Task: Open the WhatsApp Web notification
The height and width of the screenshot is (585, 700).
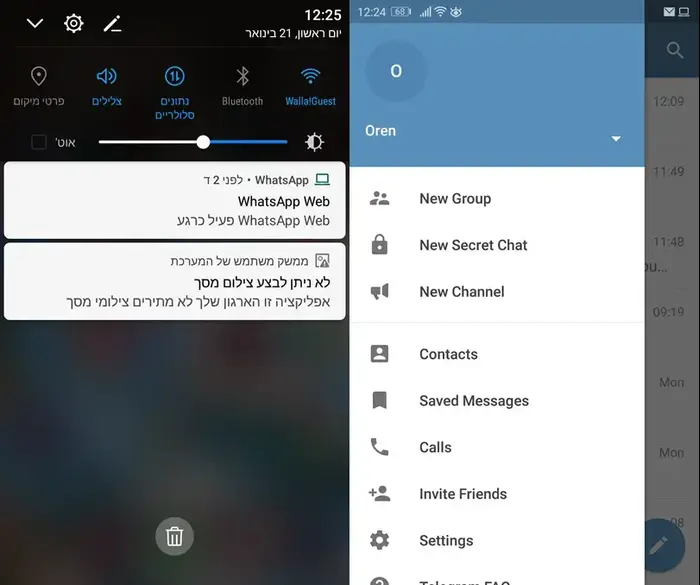Action: click(x=175, y=201)
